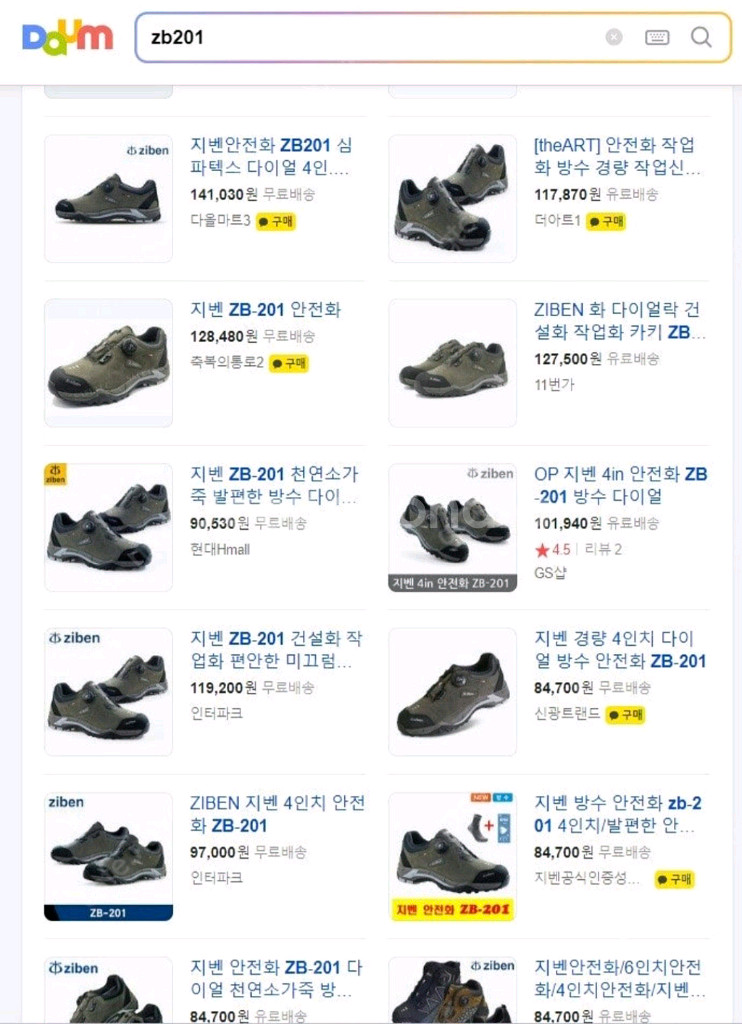This screenshot has height=1024, width=742.
Task: Tap the Daum logo to go home
Action: tap(67, 37)
